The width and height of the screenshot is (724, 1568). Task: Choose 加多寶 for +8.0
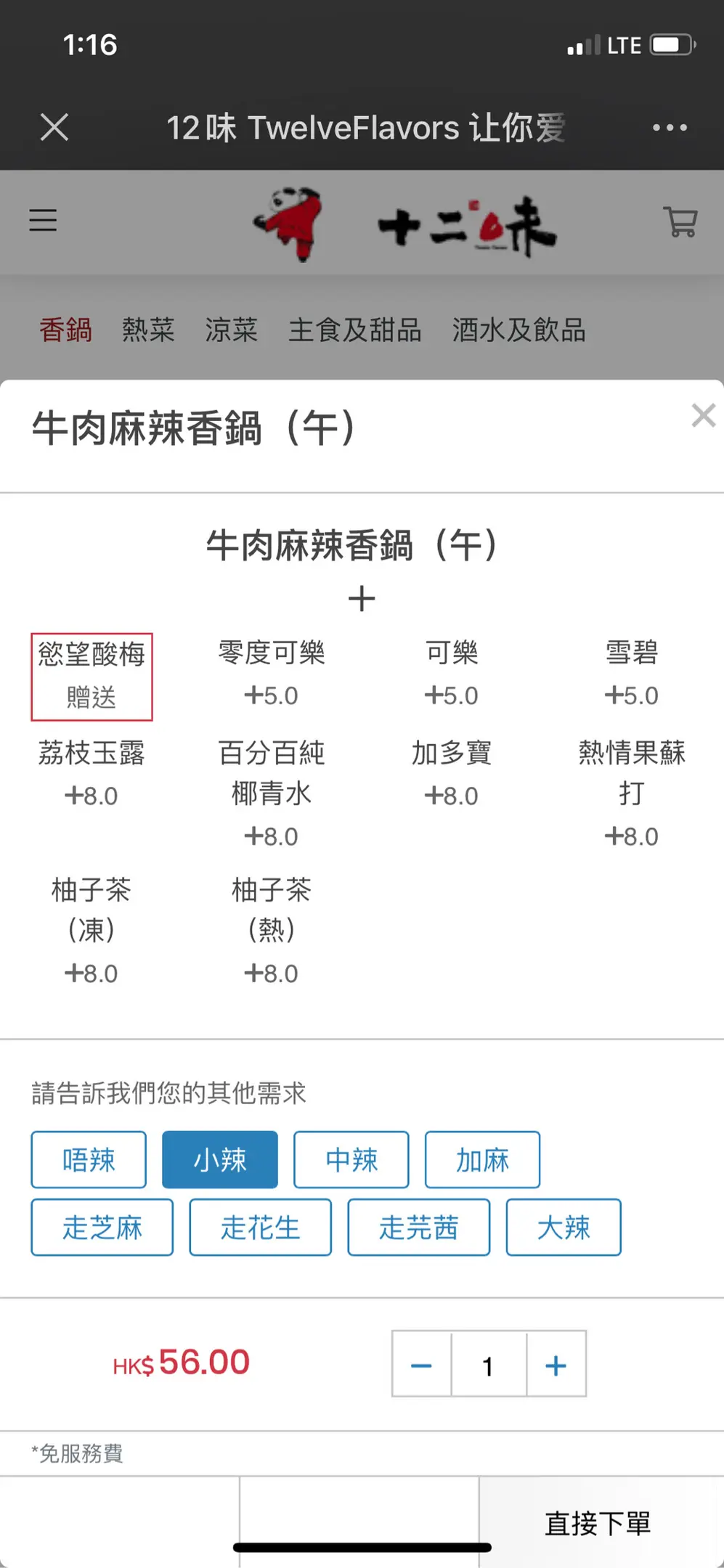point(452,775)
